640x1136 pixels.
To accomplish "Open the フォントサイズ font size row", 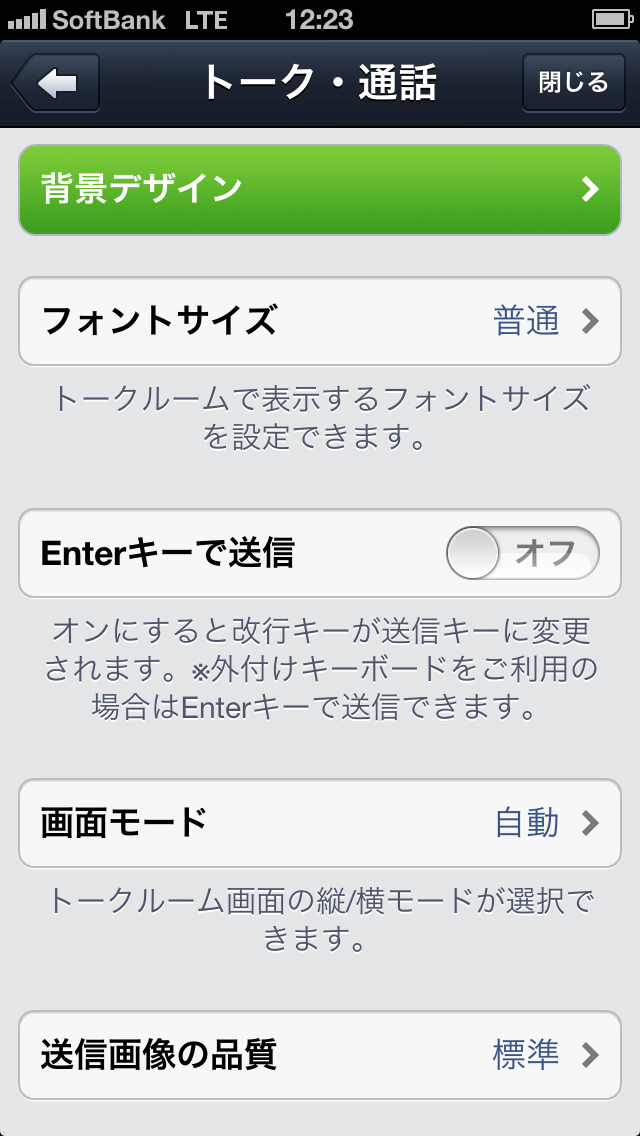I will 320,321.
